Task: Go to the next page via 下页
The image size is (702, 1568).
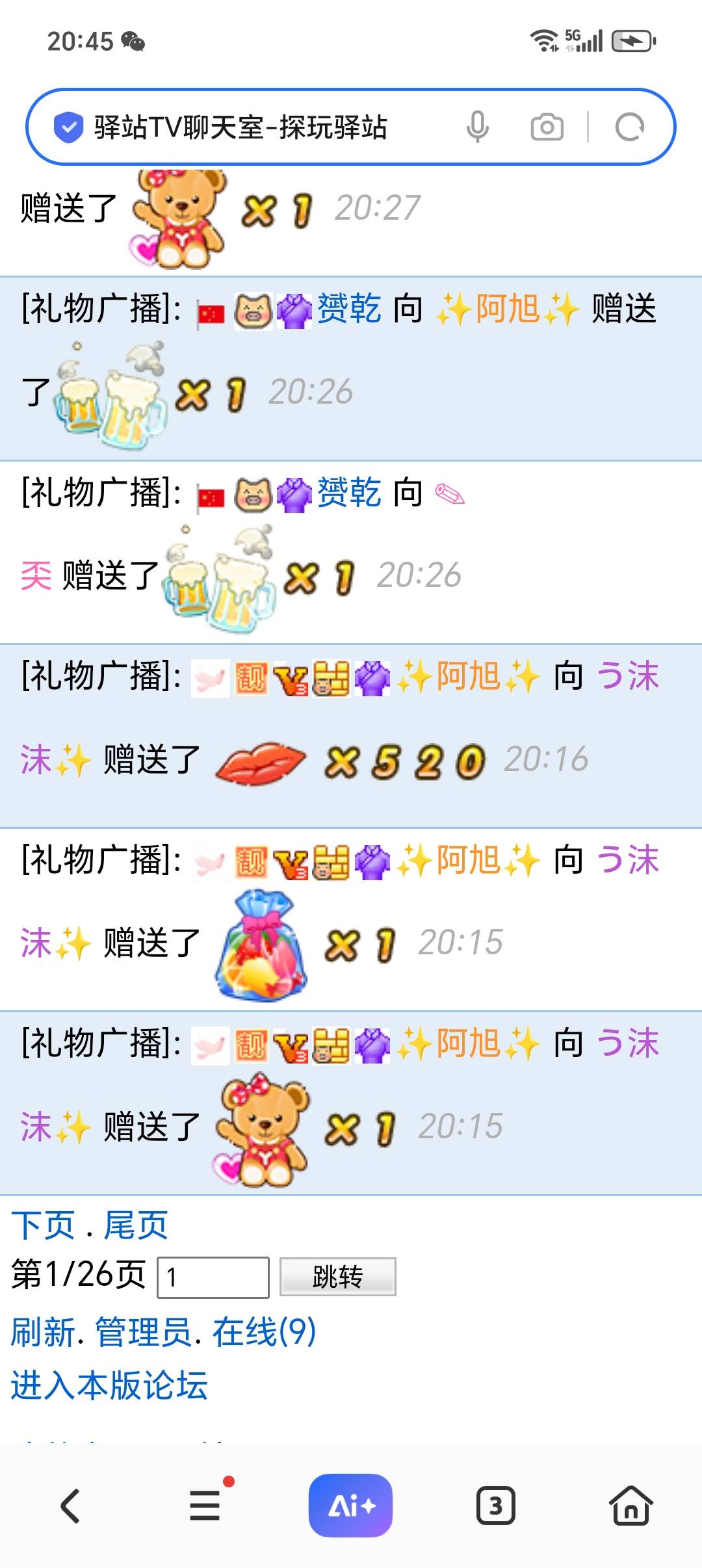Action: 43,1225
